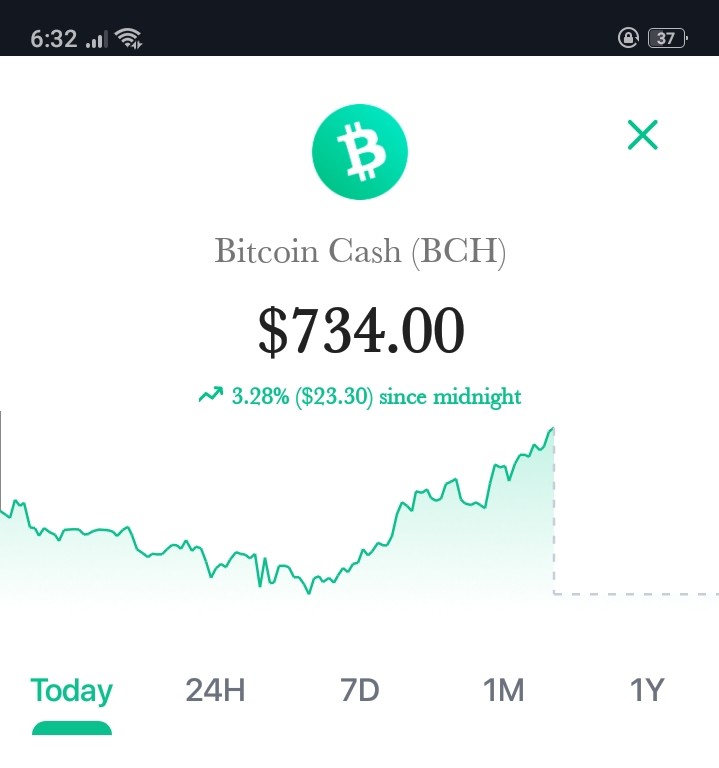Select the Today chart range

[72, 691]
